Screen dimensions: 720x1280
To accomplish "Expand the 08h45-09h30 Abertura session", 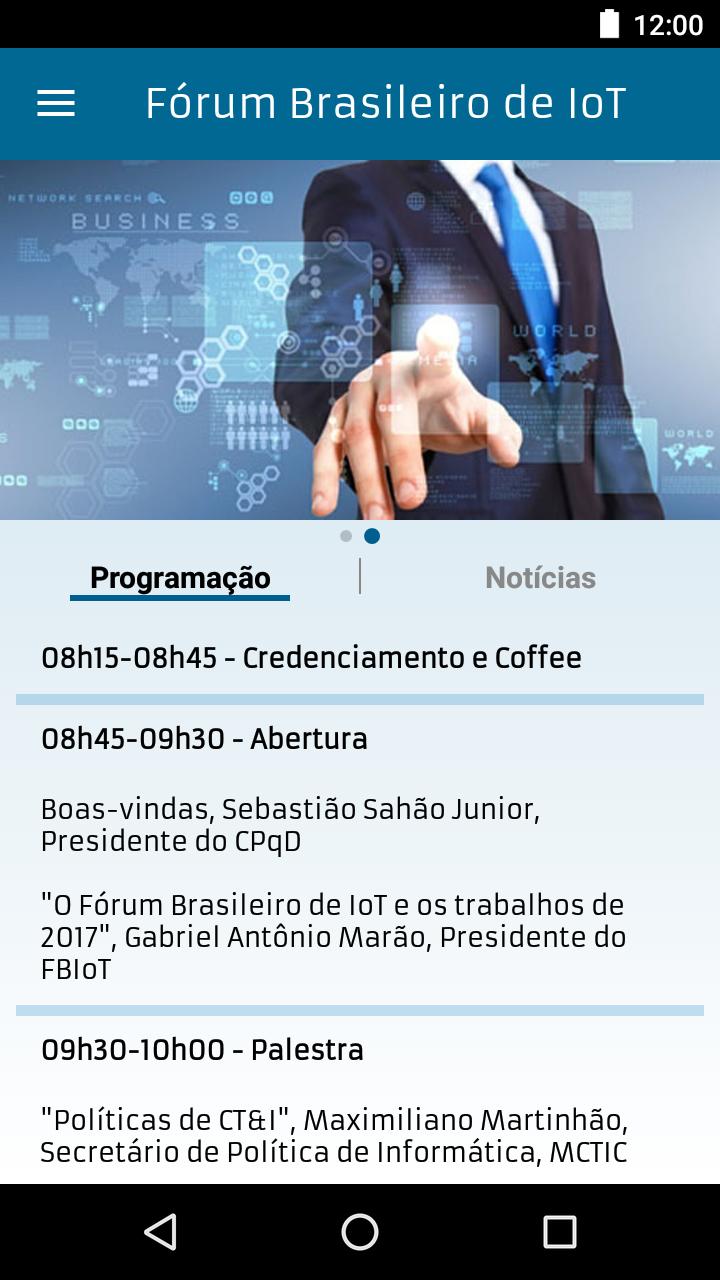I will click(204, 739).
